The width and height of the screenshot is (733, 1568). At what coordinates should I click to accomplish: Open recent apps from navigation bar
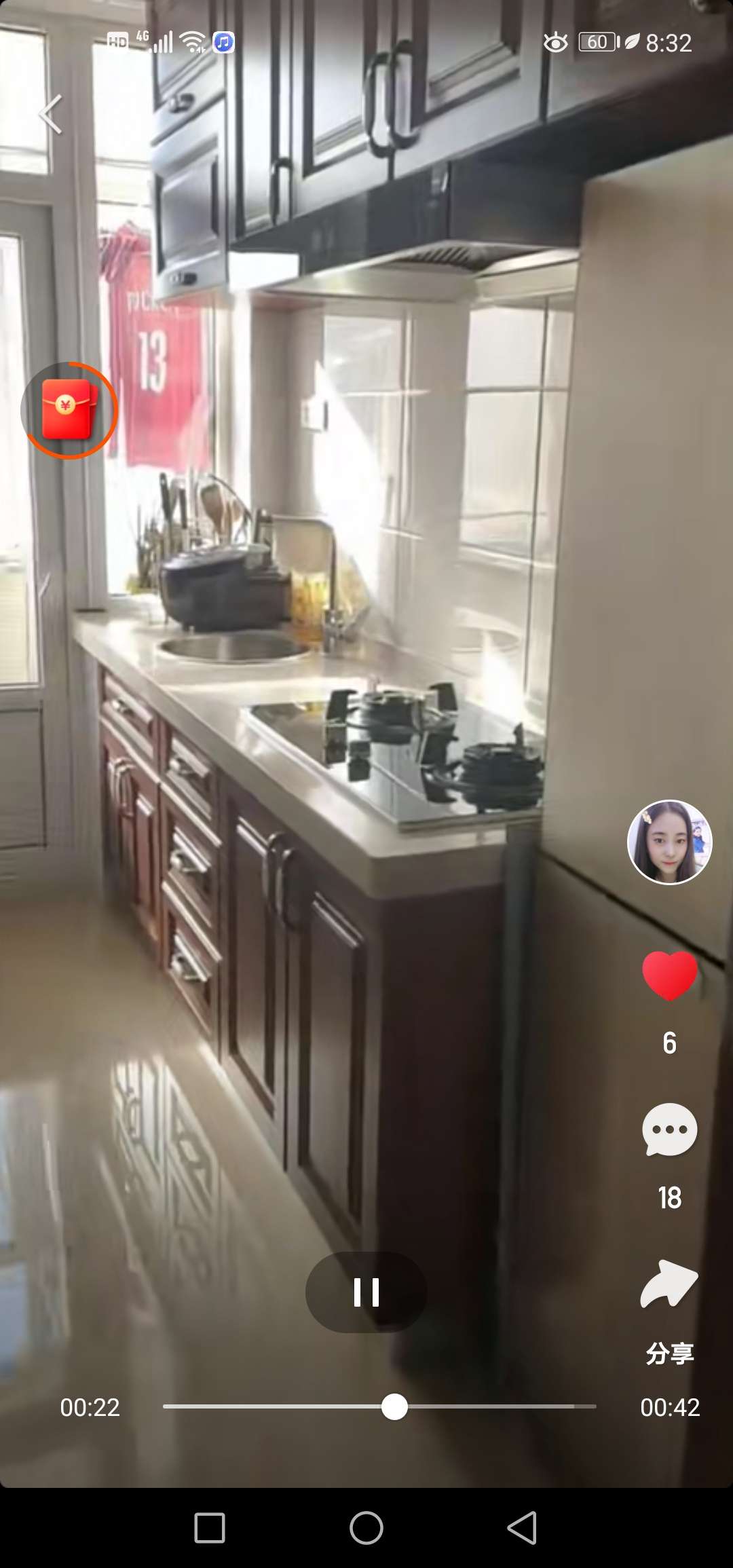coord(209,1528)
